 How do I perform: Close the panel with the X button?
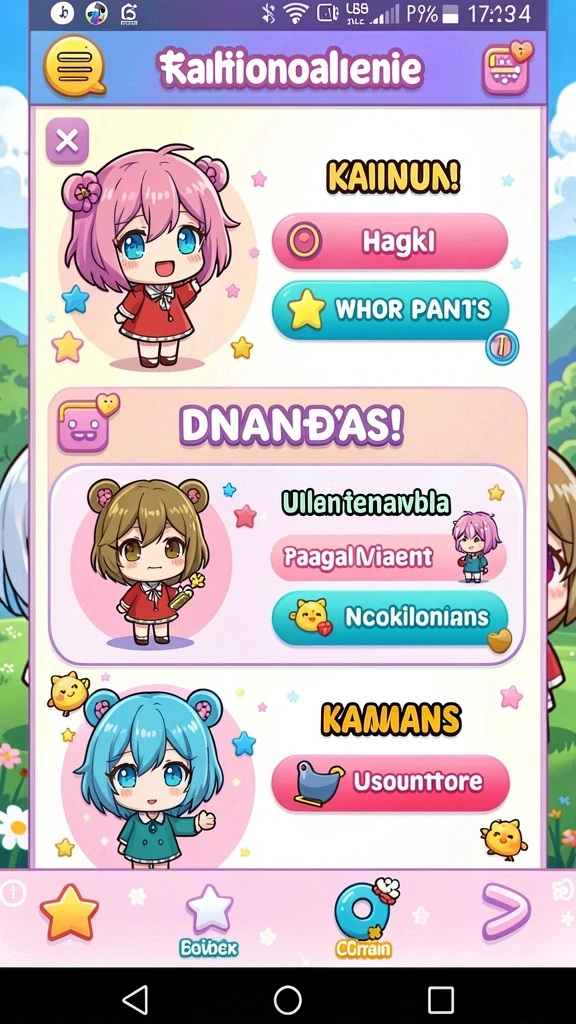click(x=67, y=140)
